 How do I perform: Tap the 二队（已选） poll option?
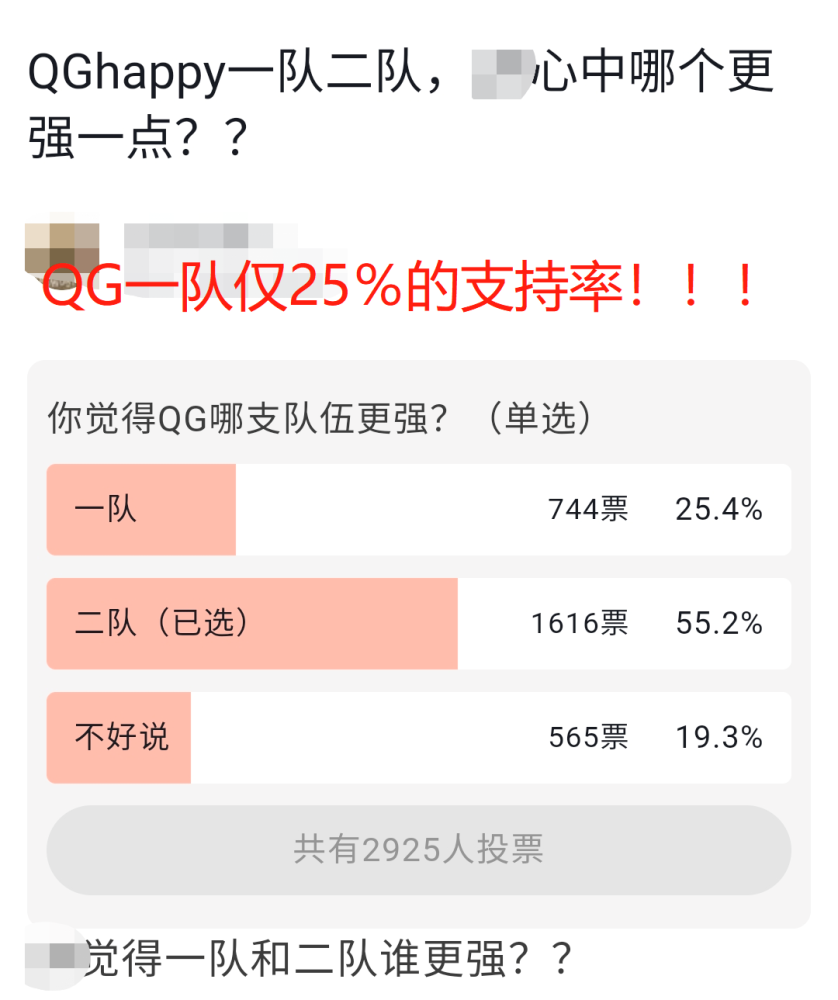(419, 623)
